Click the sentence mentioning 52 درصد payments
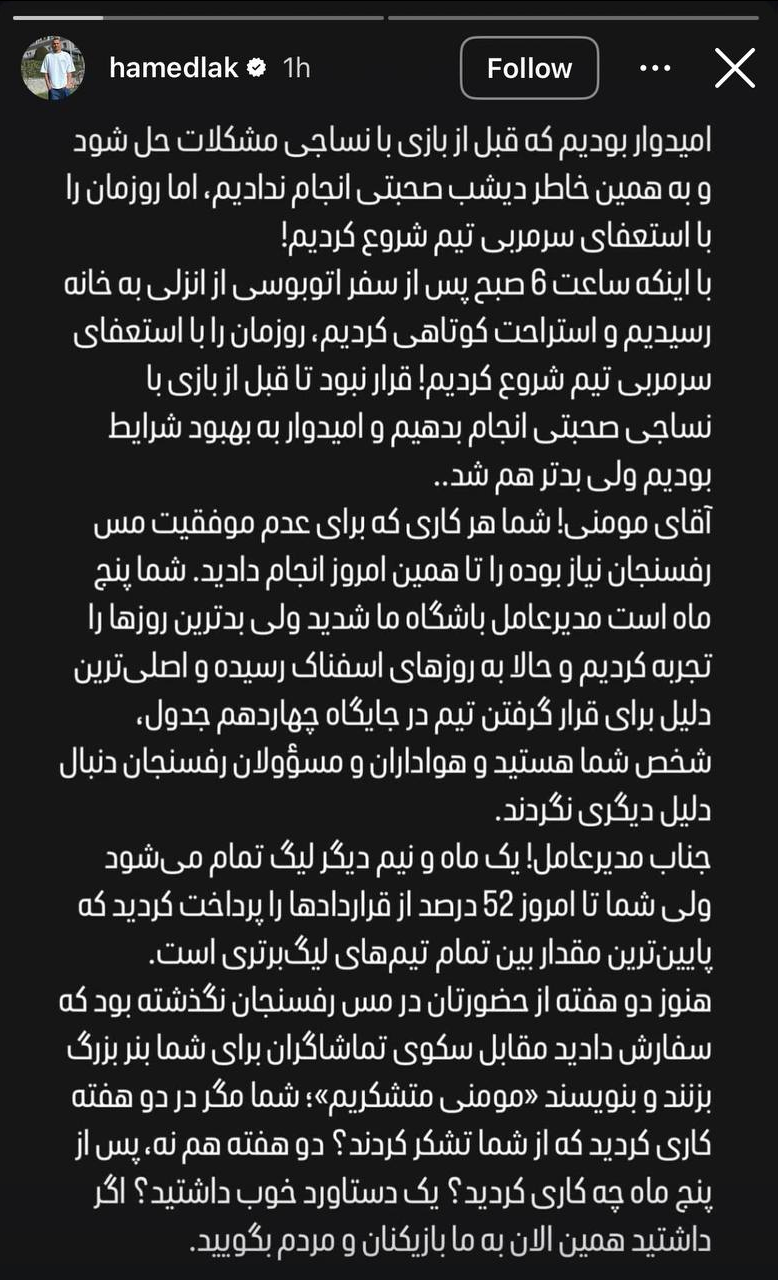 coord(390,906)
